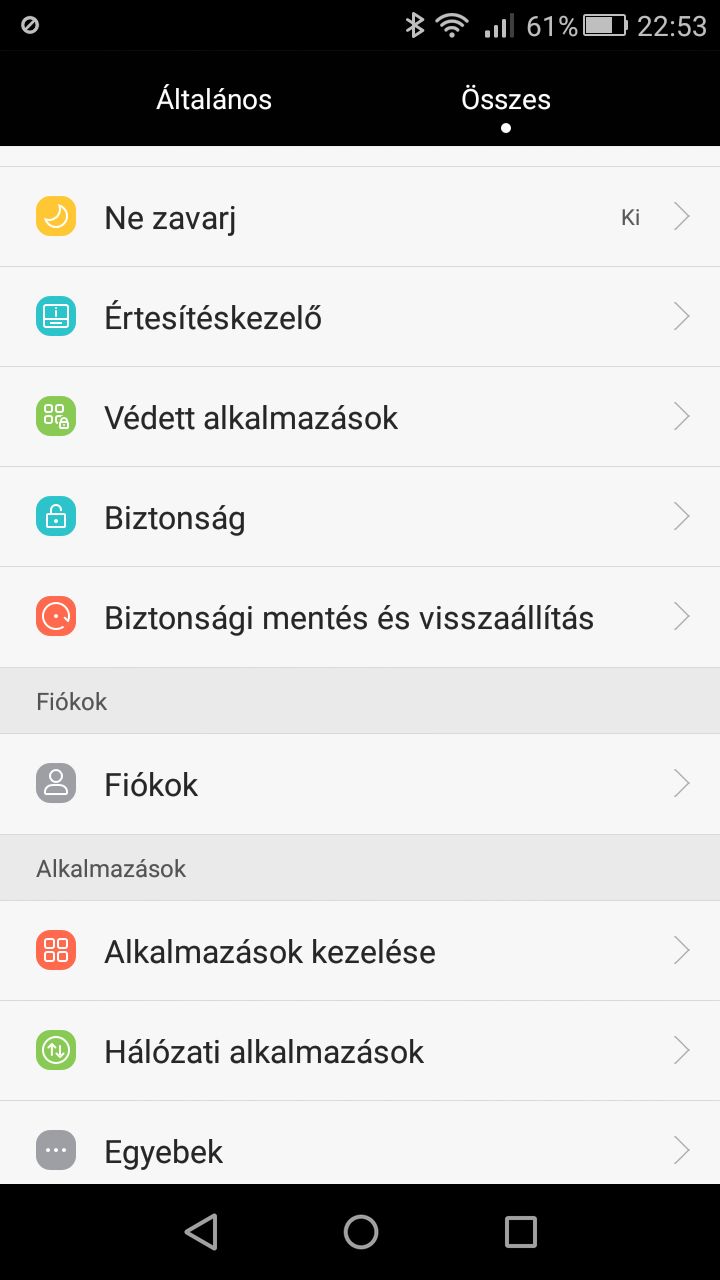Go to the home screen
The image size is (720, 1280).
coord(361,1232)
